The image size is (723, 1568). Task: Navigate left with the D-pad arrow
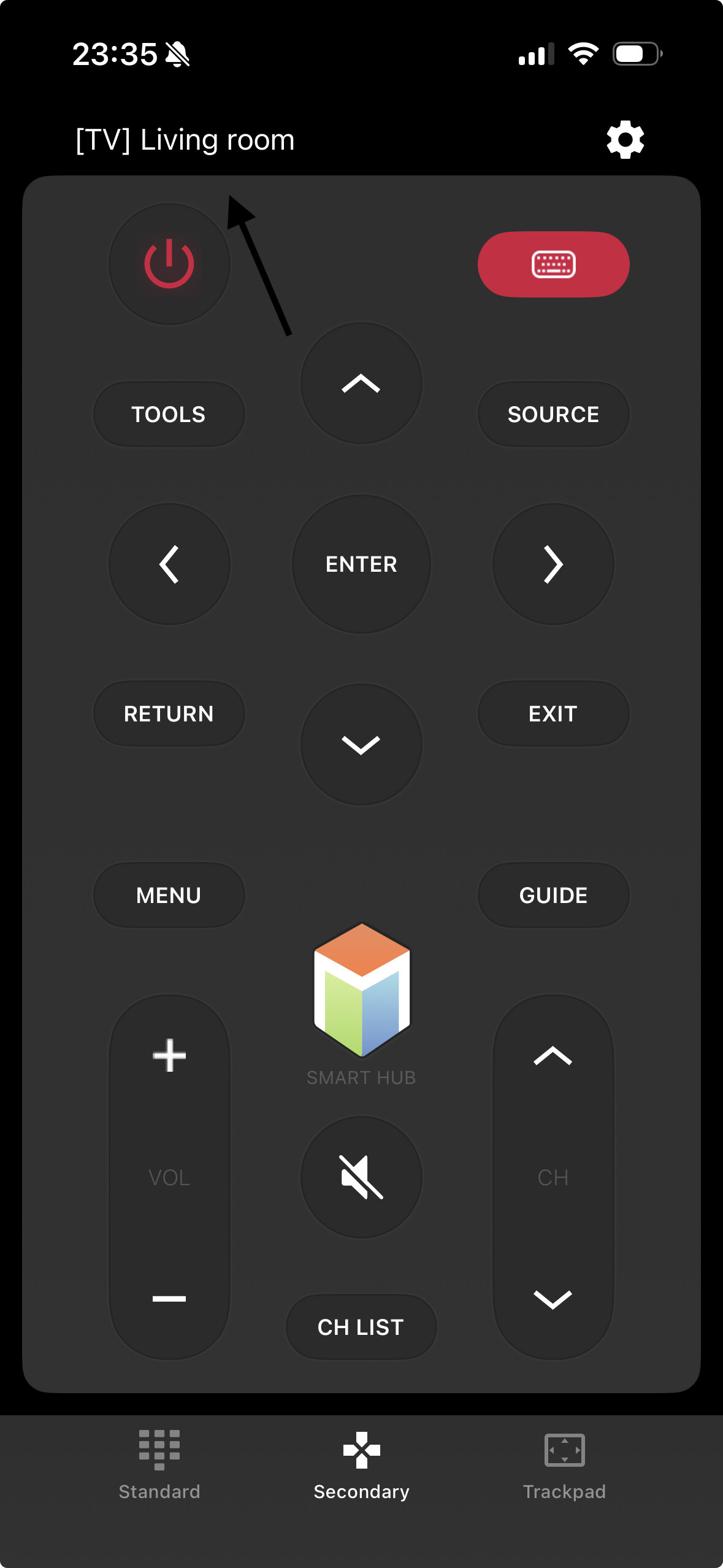coord(169,564)
